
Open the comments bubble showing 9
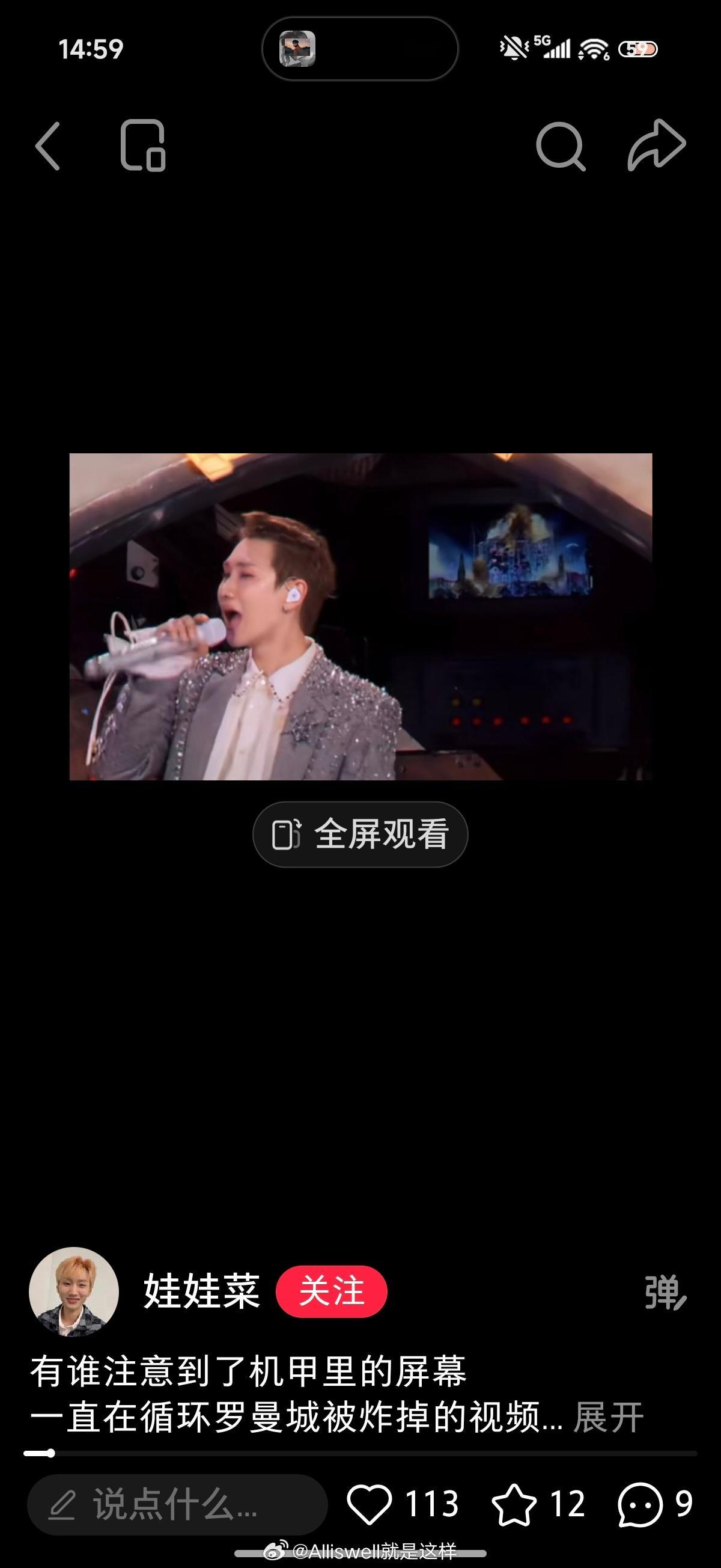[x=640, y=1505]
